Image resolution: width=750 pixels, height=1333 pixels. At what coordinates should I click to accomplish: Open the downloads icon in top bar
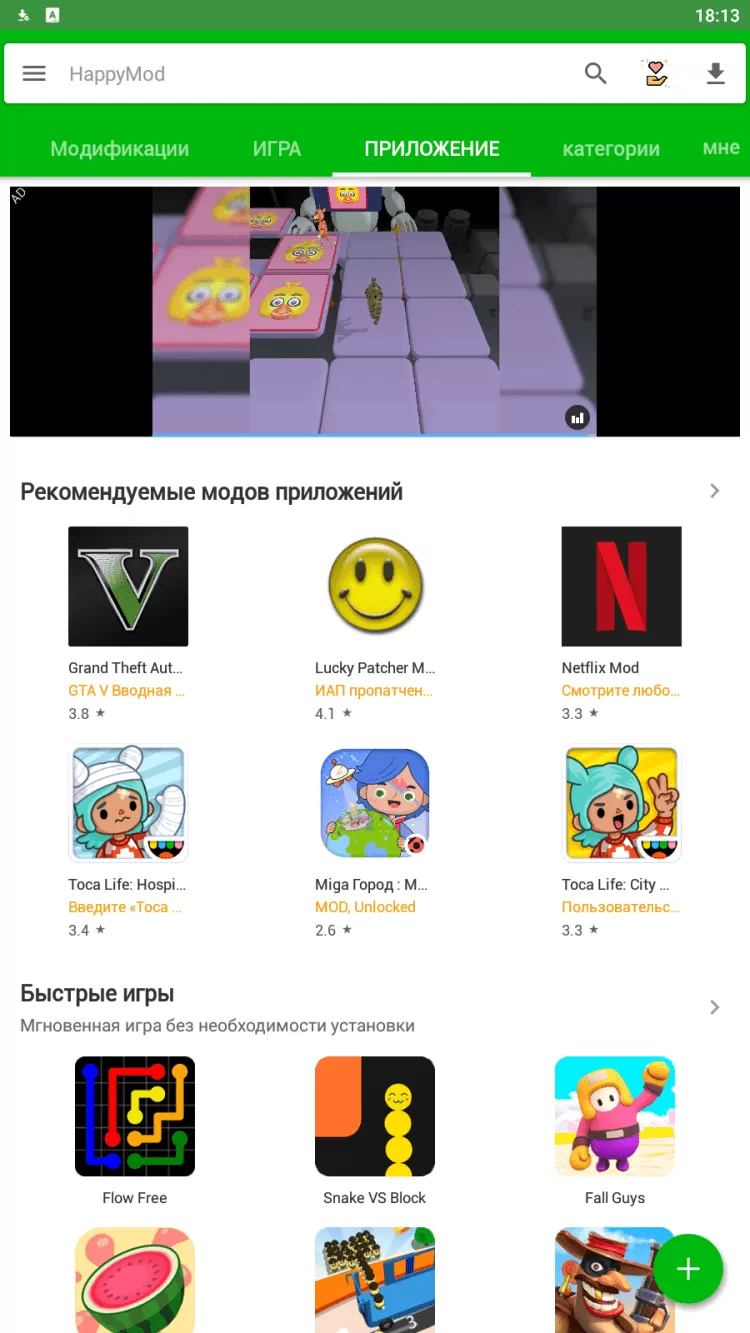tap(715, 73)
